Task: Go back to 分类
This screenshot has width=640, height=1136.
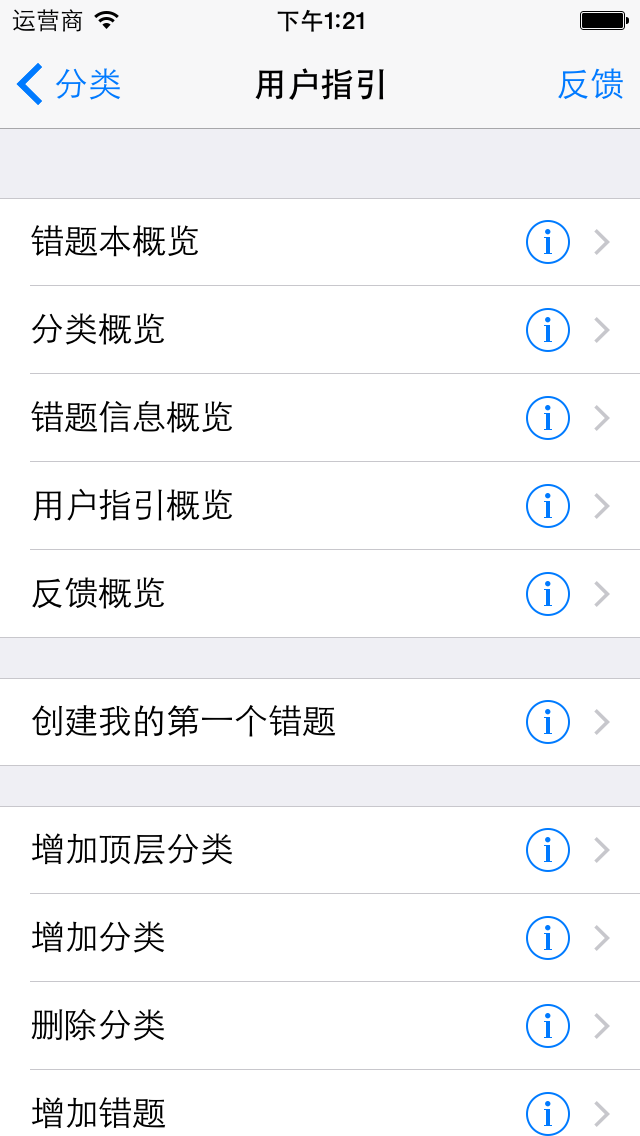Action: click(x=68, y=85)
